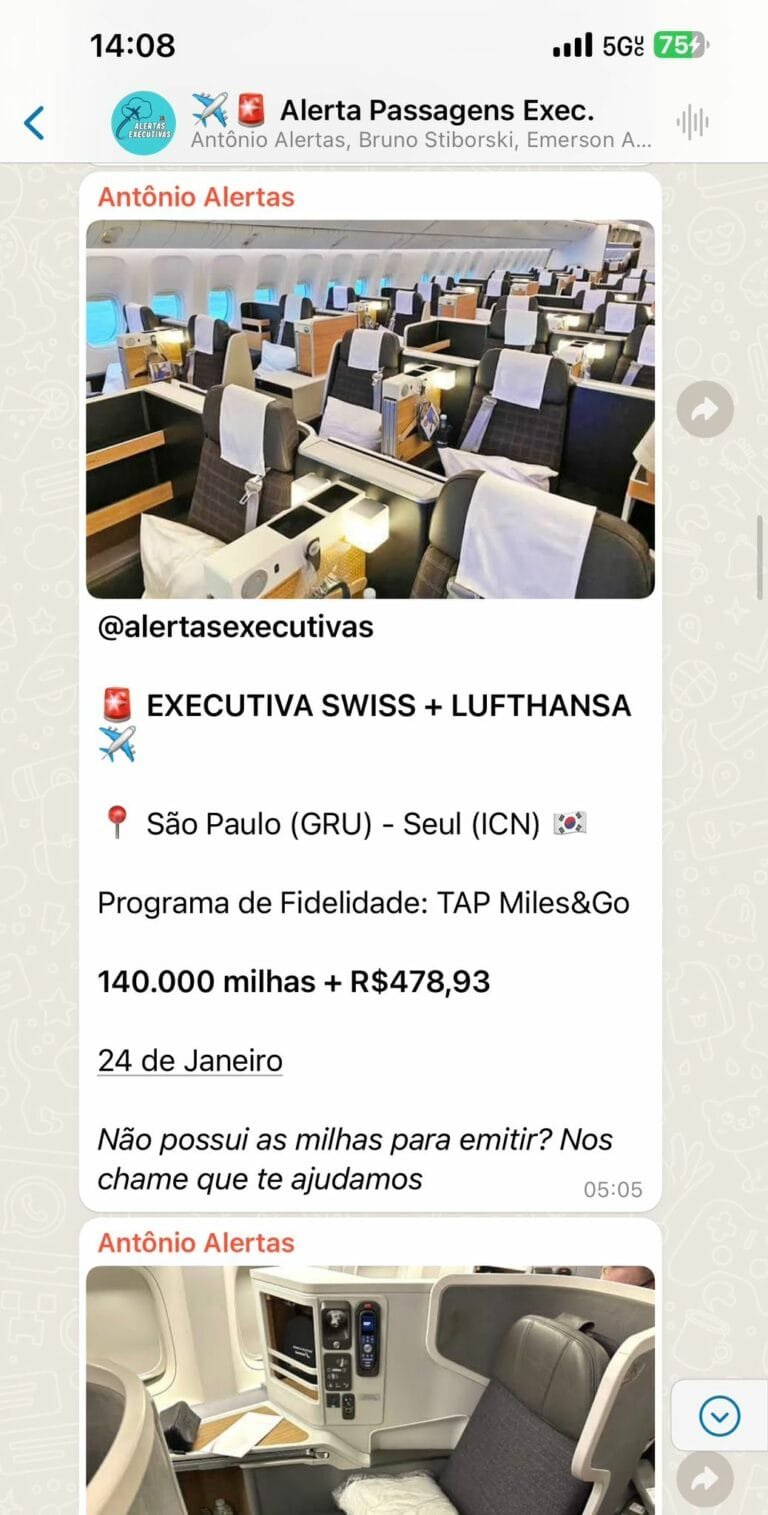The height and width of the screenshot is (1515, 768).
Task: Start a voice chat via waveform icon
Action: point(692,123)
